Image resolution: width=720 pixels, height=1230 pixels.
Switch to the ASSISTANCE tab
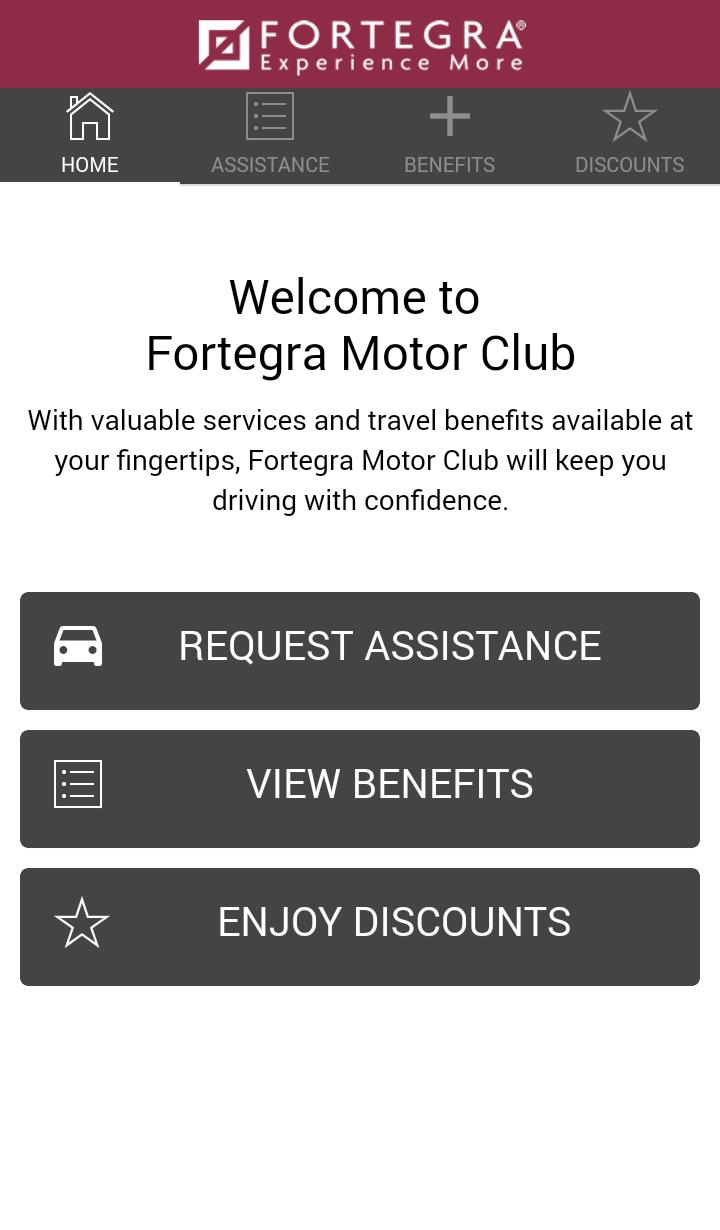point(269,164)
